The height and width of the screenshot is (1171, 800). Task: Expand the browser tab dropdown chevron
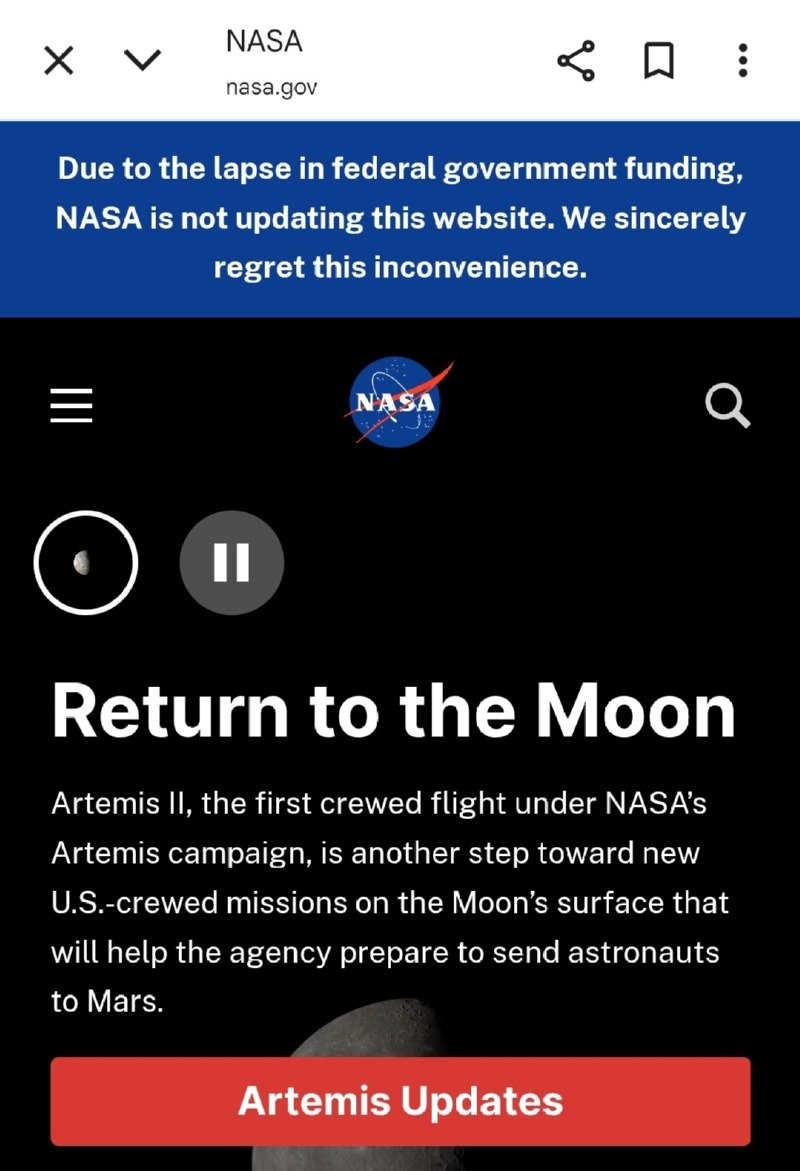(143, 61)
